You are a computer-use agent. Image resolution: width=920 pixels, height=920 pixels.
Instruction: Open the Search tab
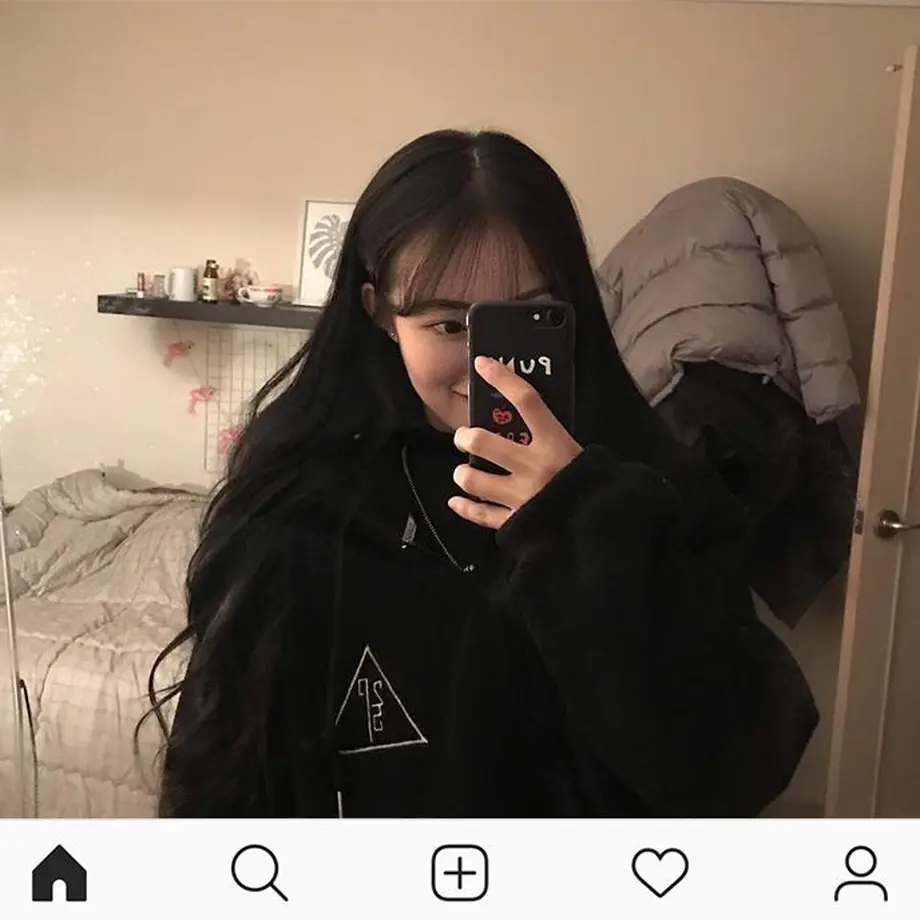click(259, 872)
